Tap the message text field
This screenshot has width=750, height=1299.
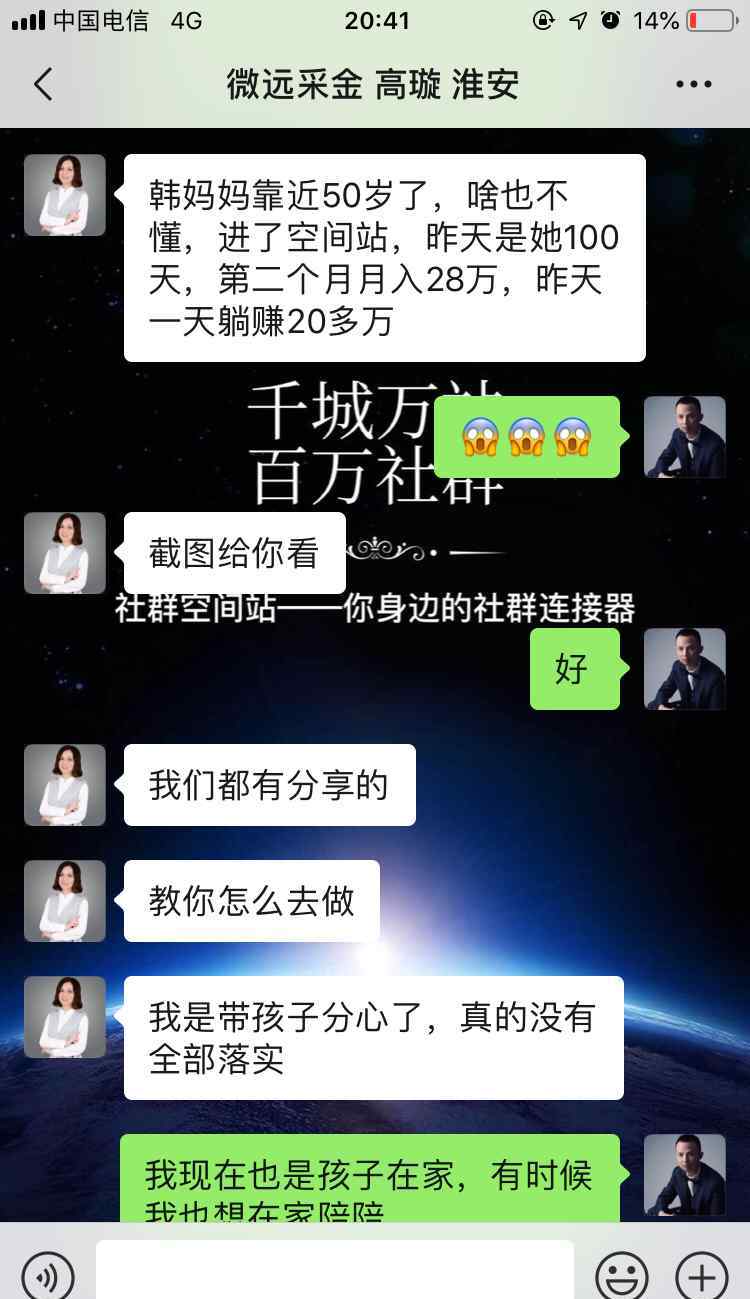(335, 1270)
